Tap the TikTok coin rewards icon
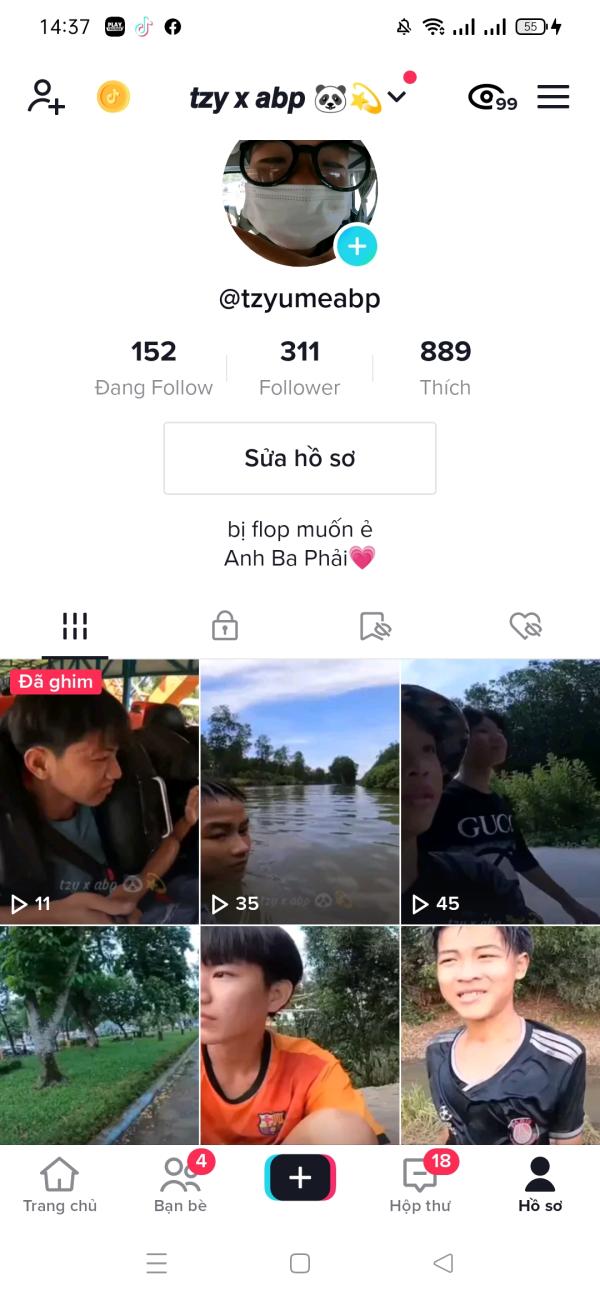The width and height of the screenshot is (600, 1300). pyautogui.click(x=113, y=97)
